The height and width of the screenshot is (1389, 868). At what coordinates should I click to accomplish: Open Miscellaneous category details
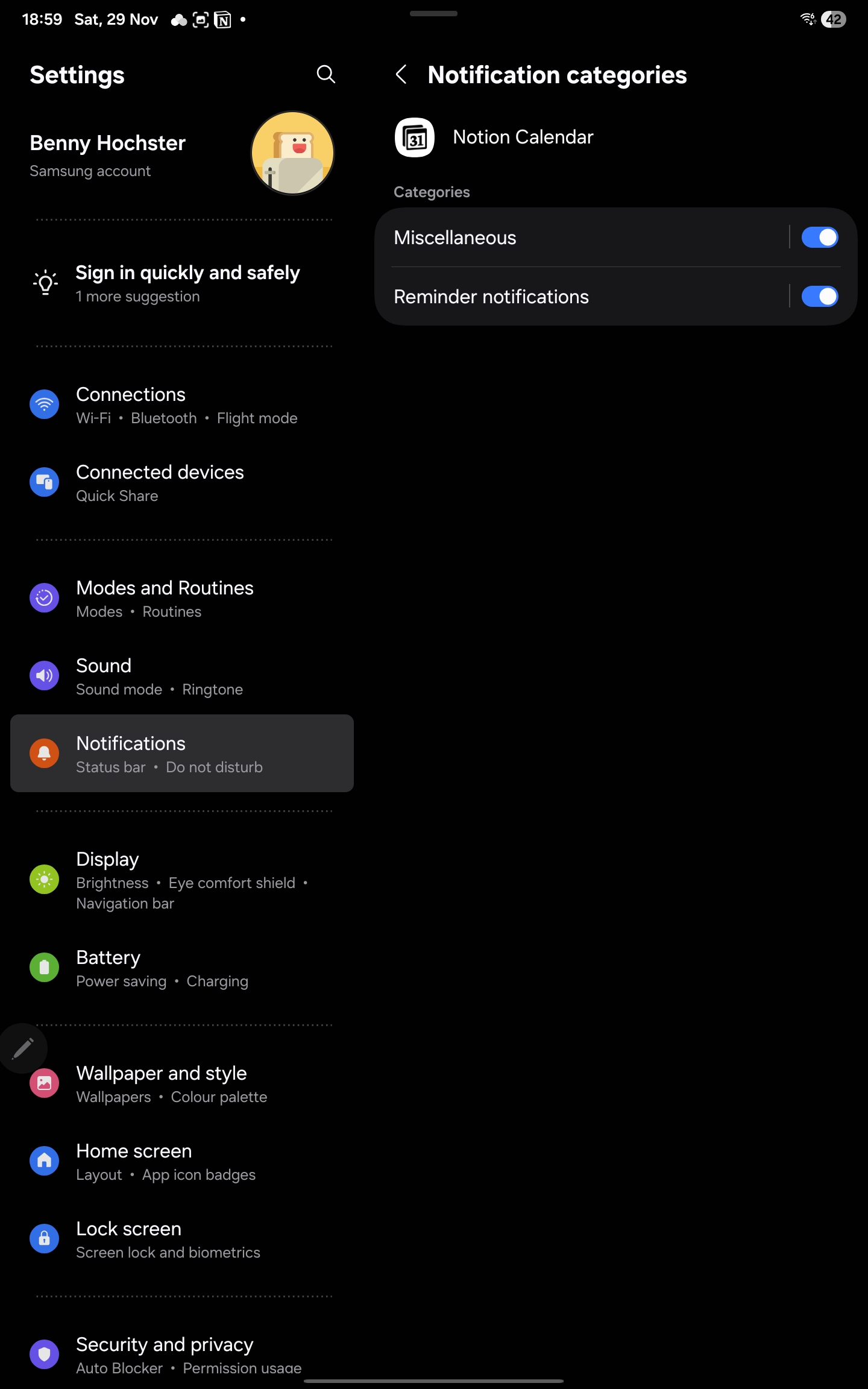tap(579, 238)
